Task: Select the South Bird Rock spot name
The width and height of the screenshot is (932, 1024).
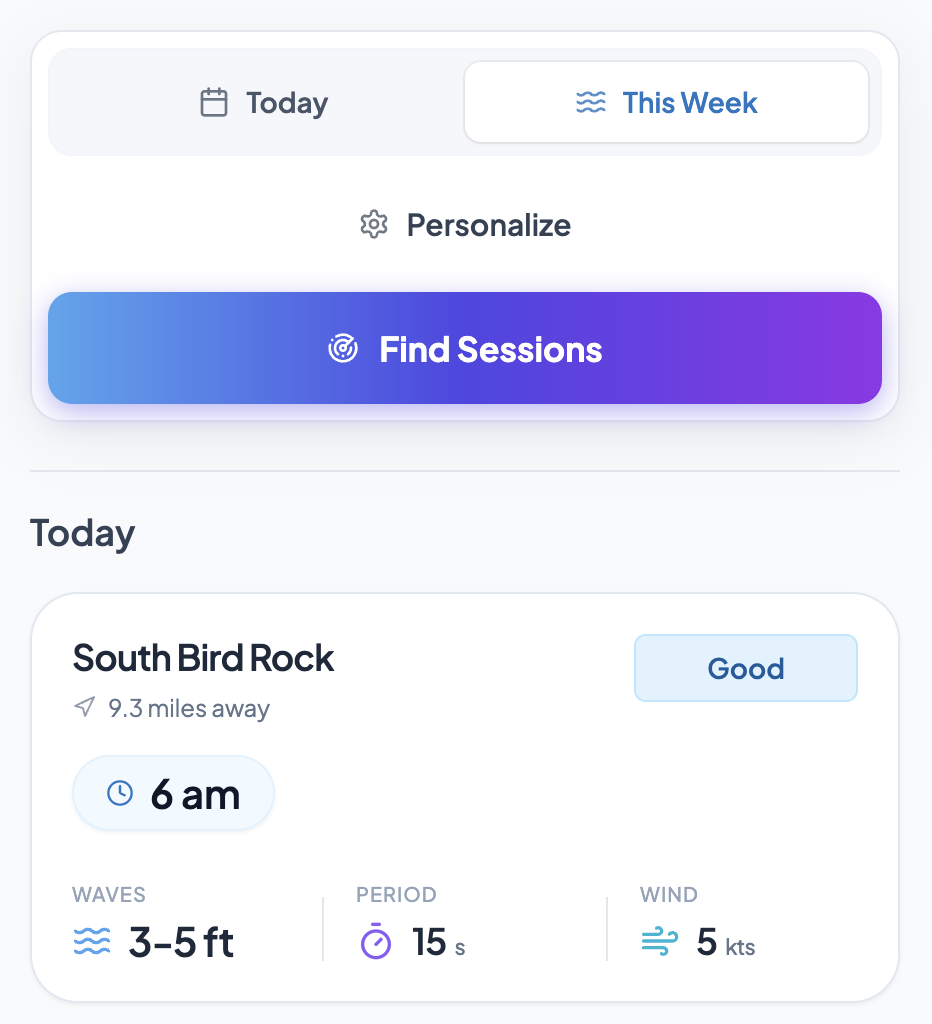Action: (x=203, y=658)
